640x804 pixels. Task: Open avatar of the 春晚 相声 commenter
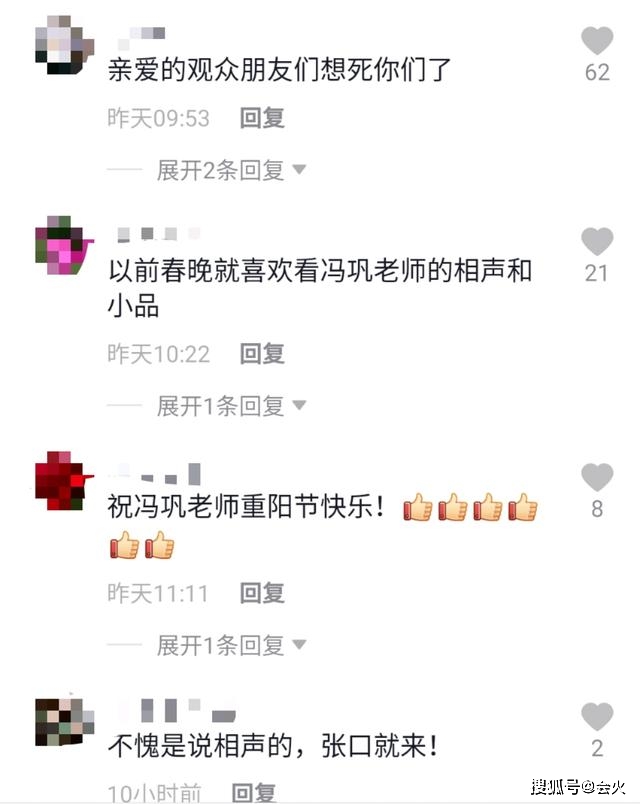tap(63, 245)
